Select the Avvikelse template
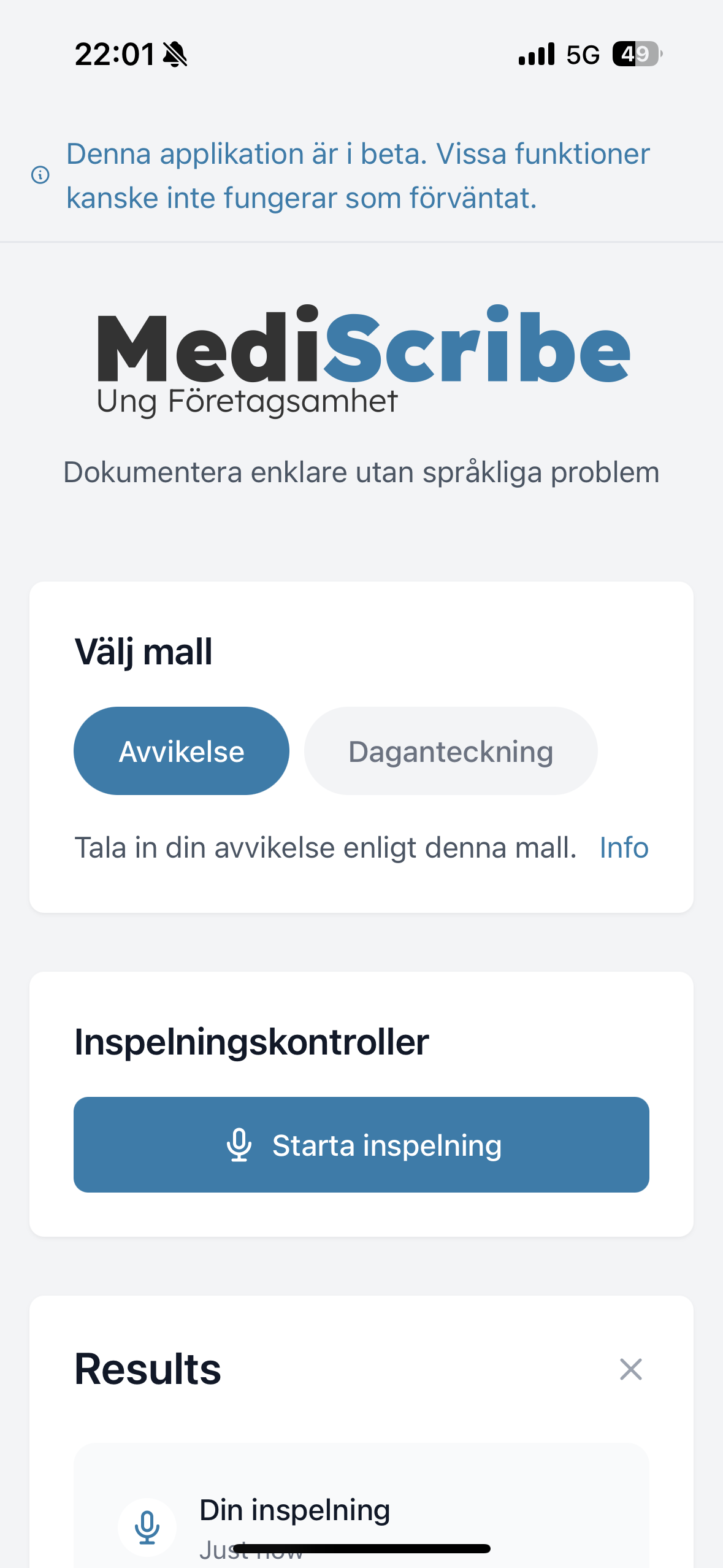 (181, 751)
